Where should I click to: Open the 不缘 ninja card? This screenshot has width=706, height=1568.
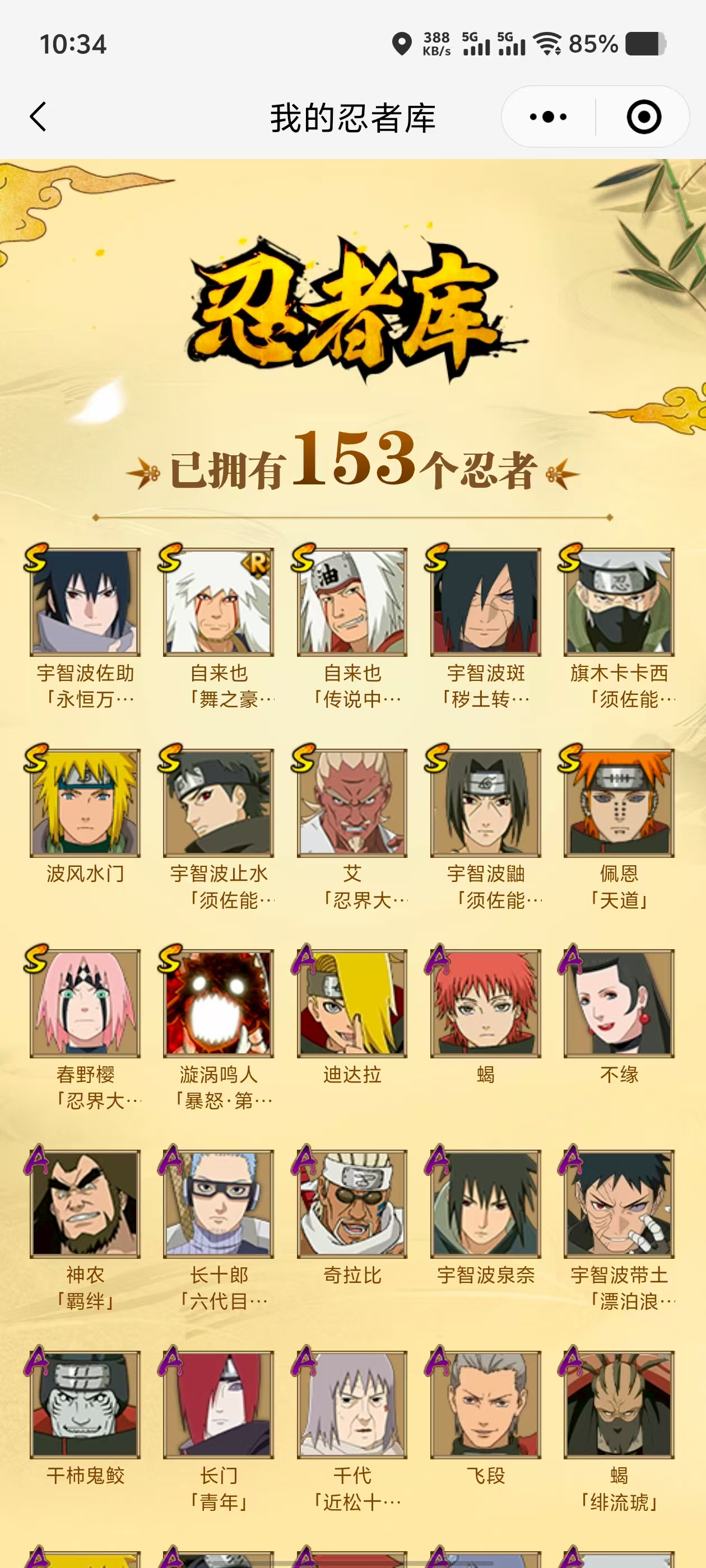coord(619,1002)
